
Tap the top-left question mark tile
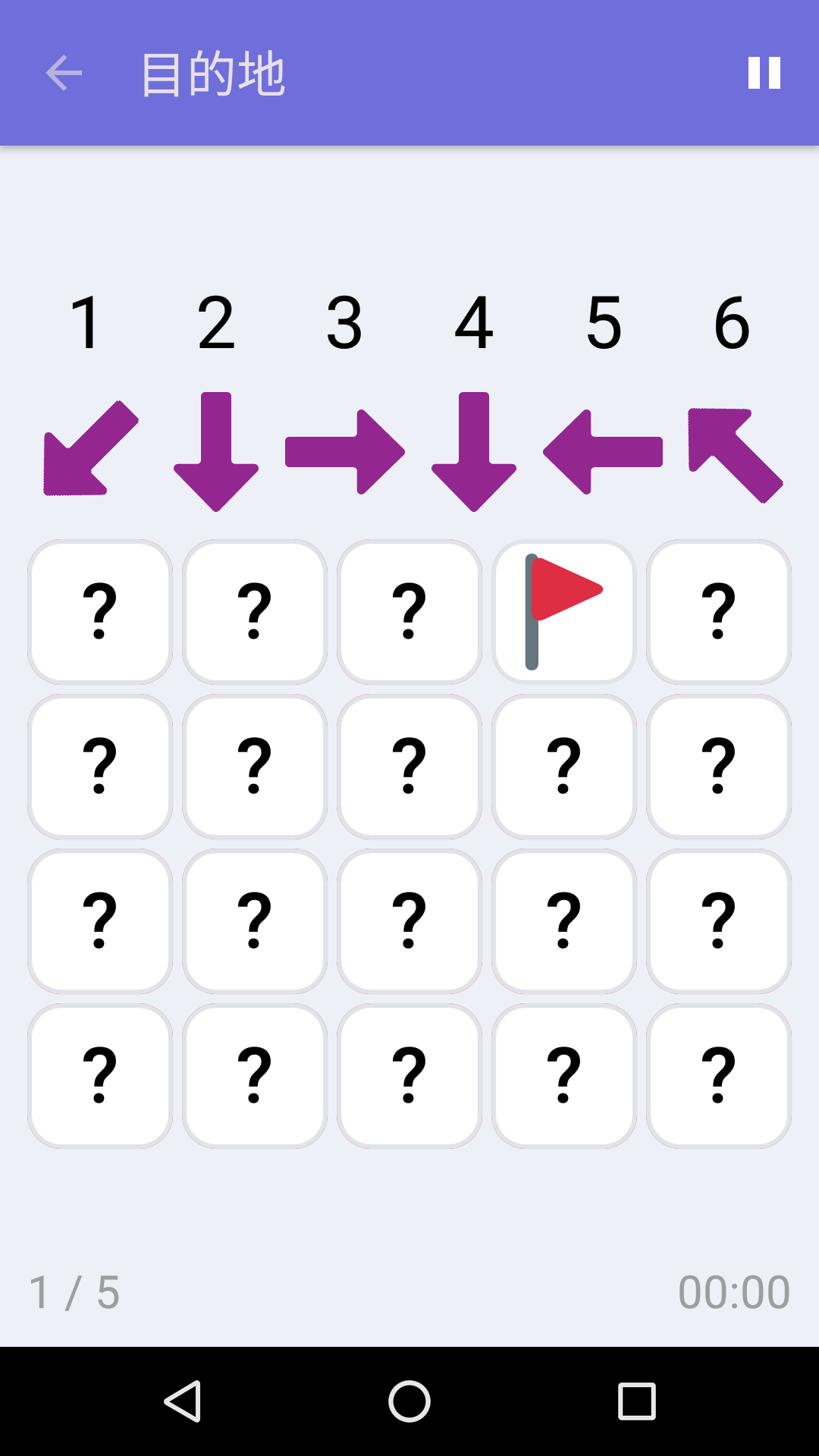pyautogui.click(x=99, y=610)
